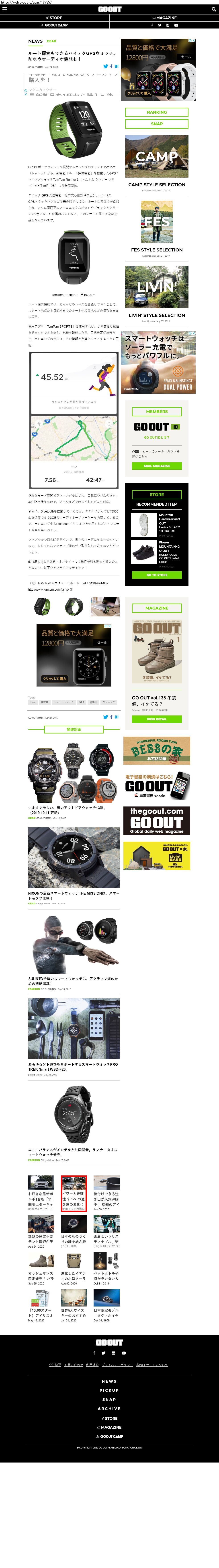Screen dimensions: 219x1568
Task: Go to MAGAZINE in top navigation
Action: pos(164,18)
